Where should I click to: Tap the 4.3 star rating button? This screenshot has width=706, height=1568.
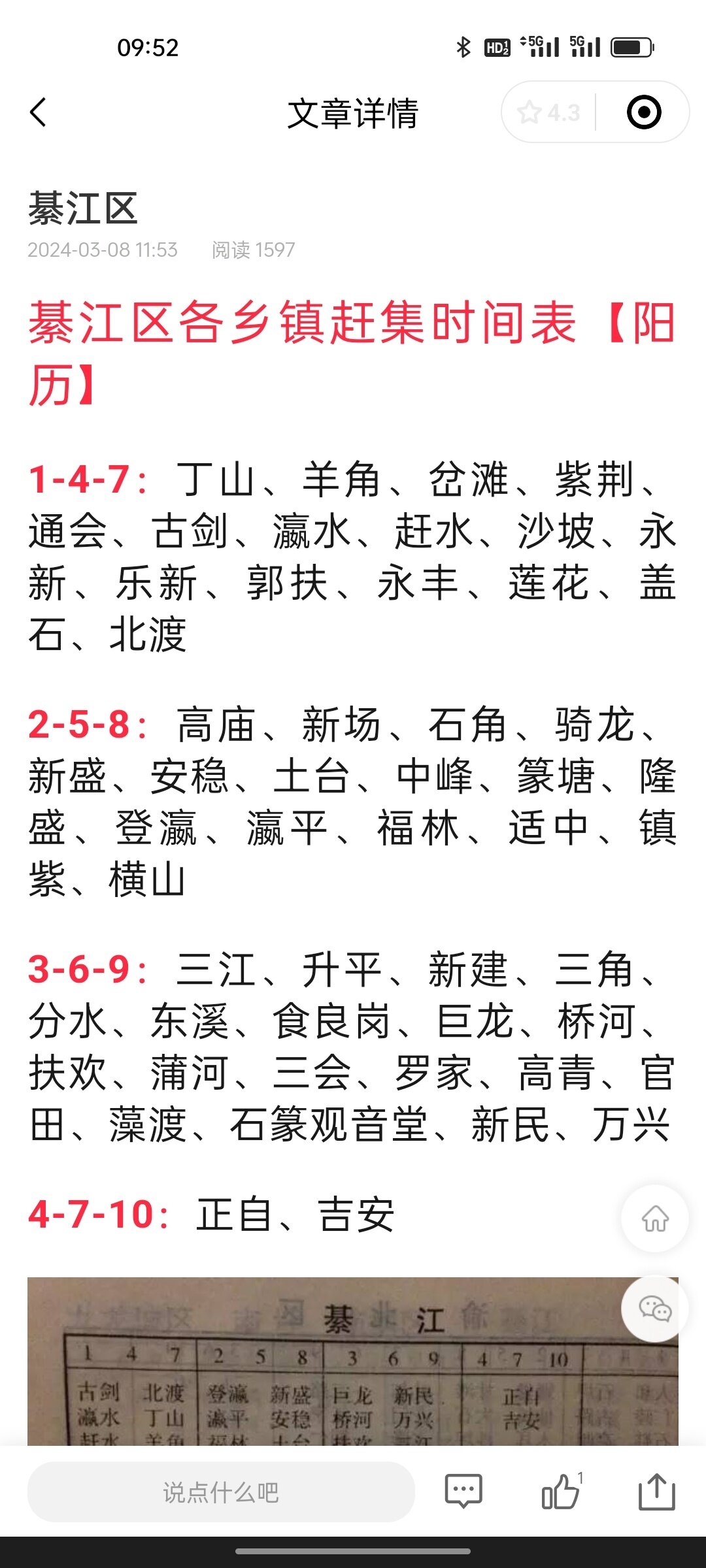click(549, 112)
